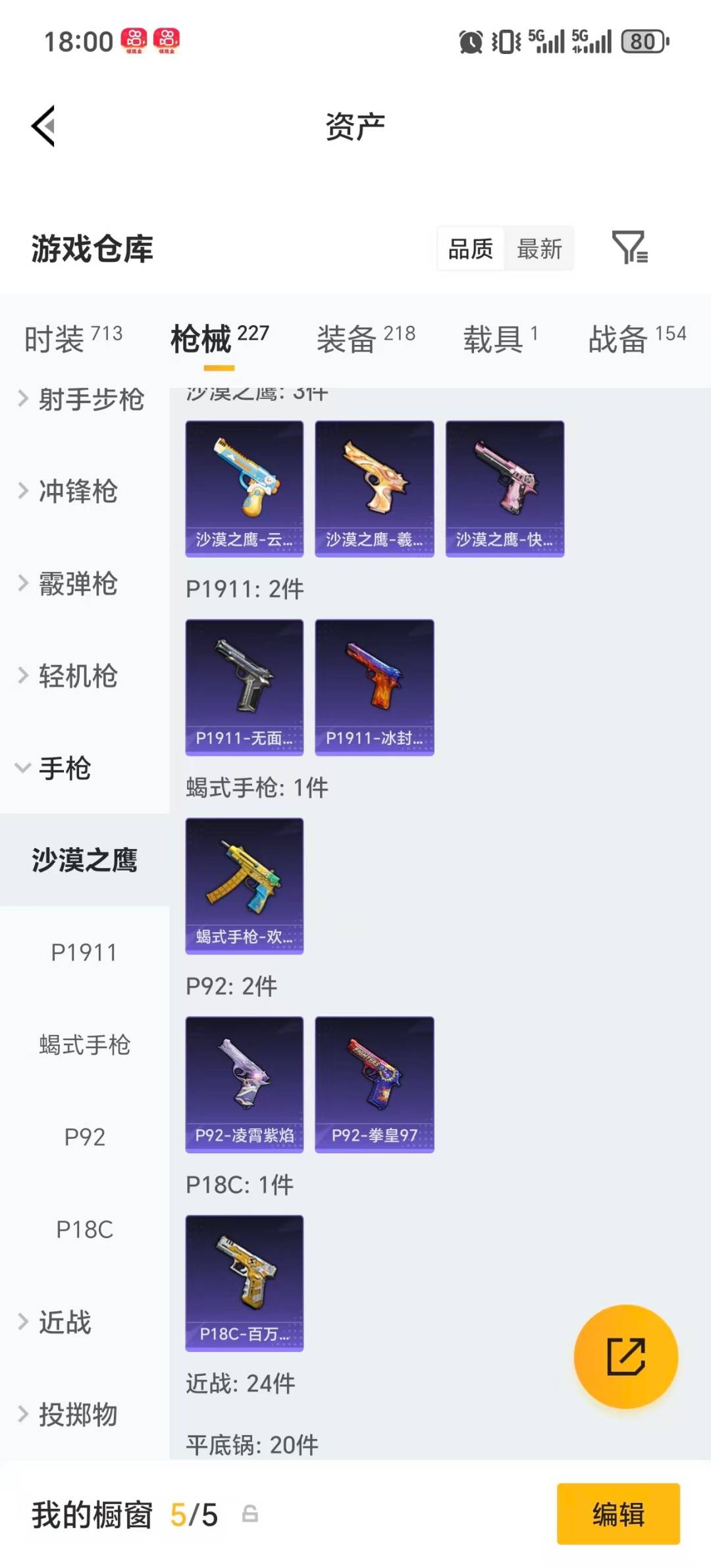711x1568 pixels.
Task: Open the filter funnel icon near 品质
Action: click(630, 249)
